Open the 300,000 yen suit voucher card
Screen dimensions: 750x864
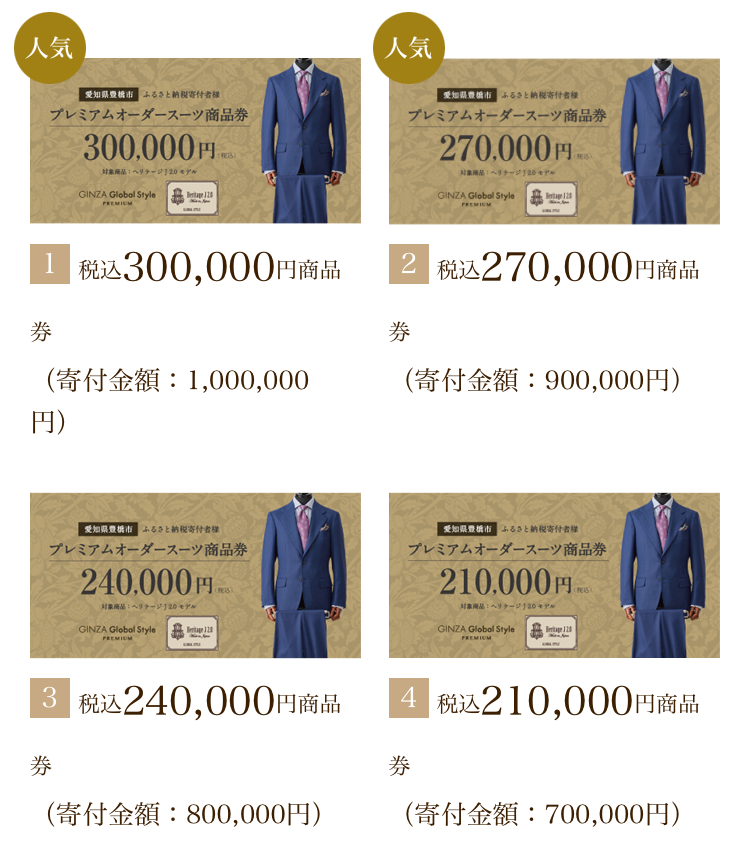(195, 140)
